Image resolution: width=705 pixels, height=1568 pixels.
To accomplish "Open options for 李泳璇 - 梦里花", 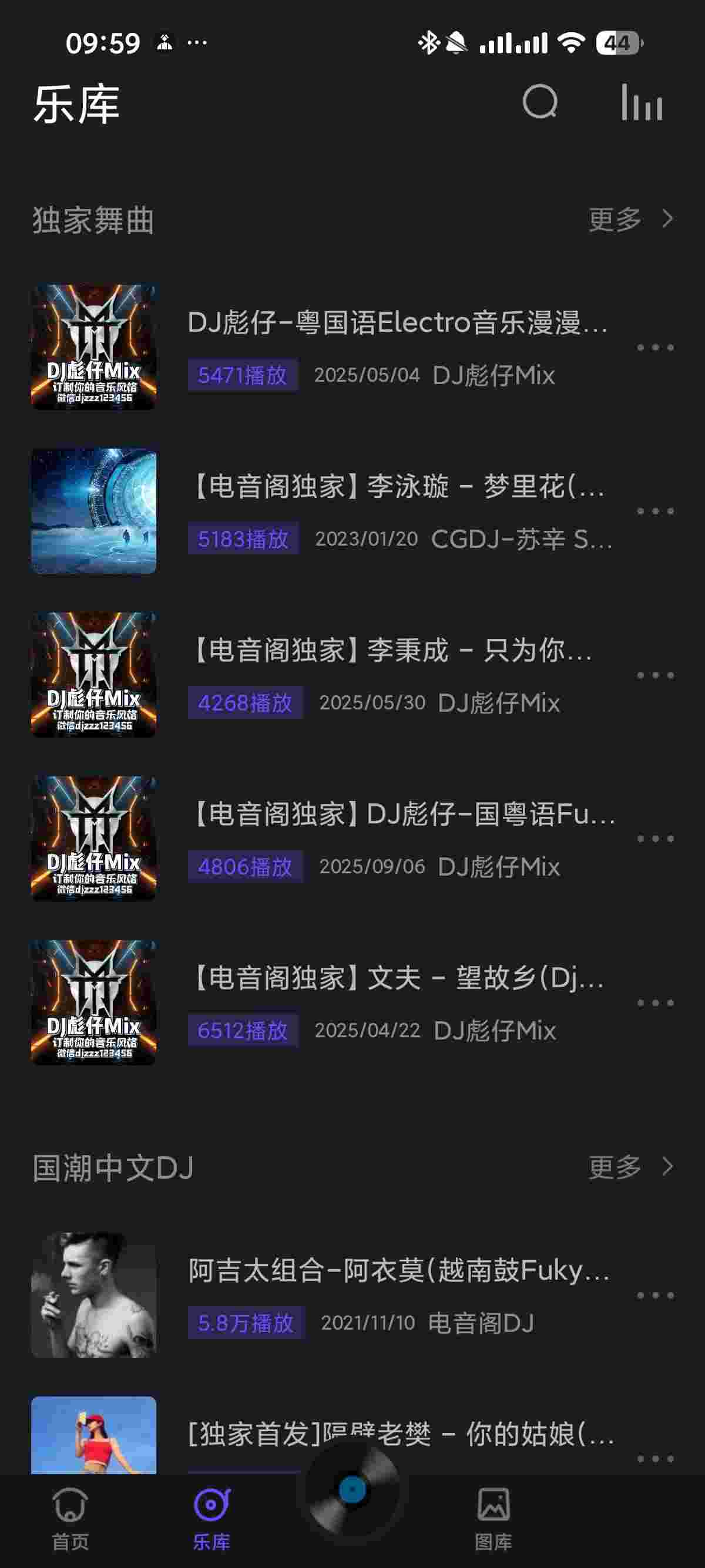I will 655,512.
